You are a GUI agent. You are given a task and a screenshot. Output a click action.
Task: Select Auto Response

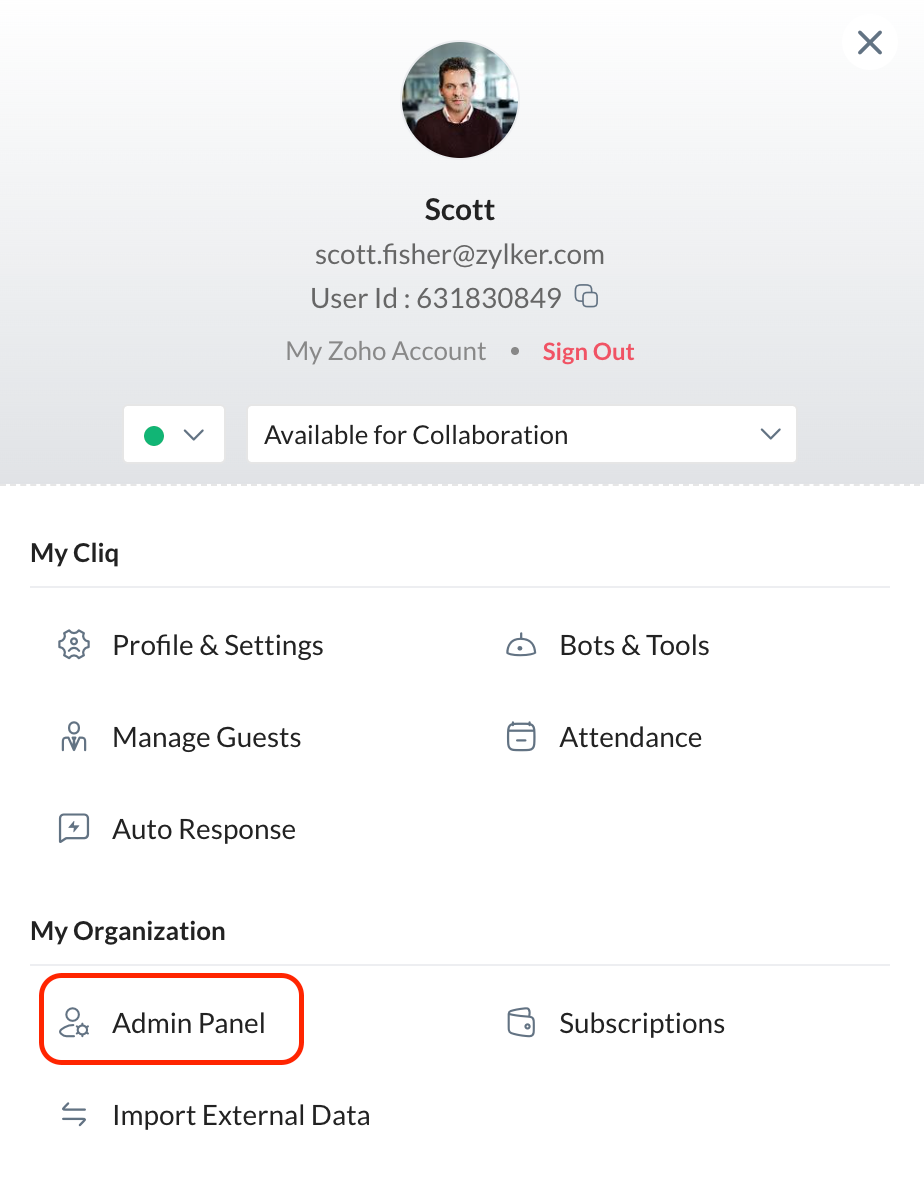coord(203,829)
